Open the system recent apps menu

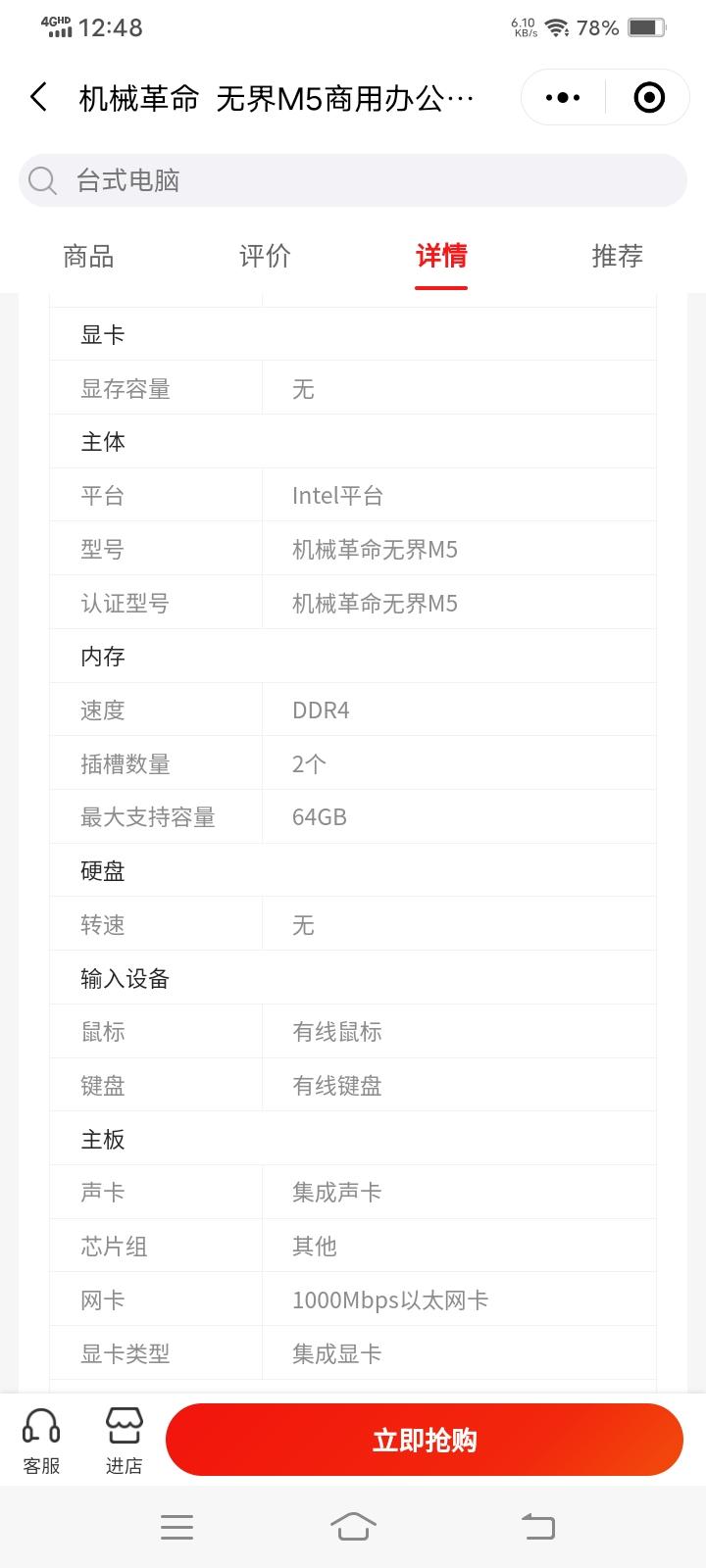click(176, 1526)
